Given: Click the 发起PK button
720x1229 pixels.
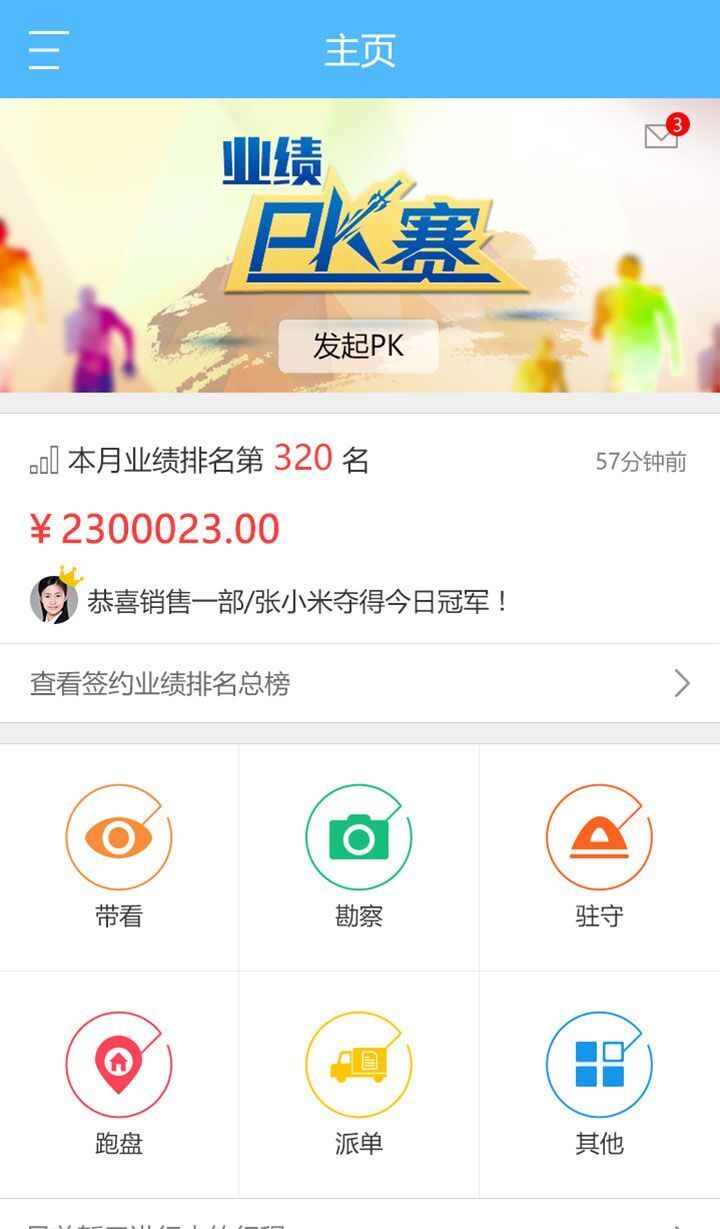Looking at the screenshot, I should coord(360,345).
